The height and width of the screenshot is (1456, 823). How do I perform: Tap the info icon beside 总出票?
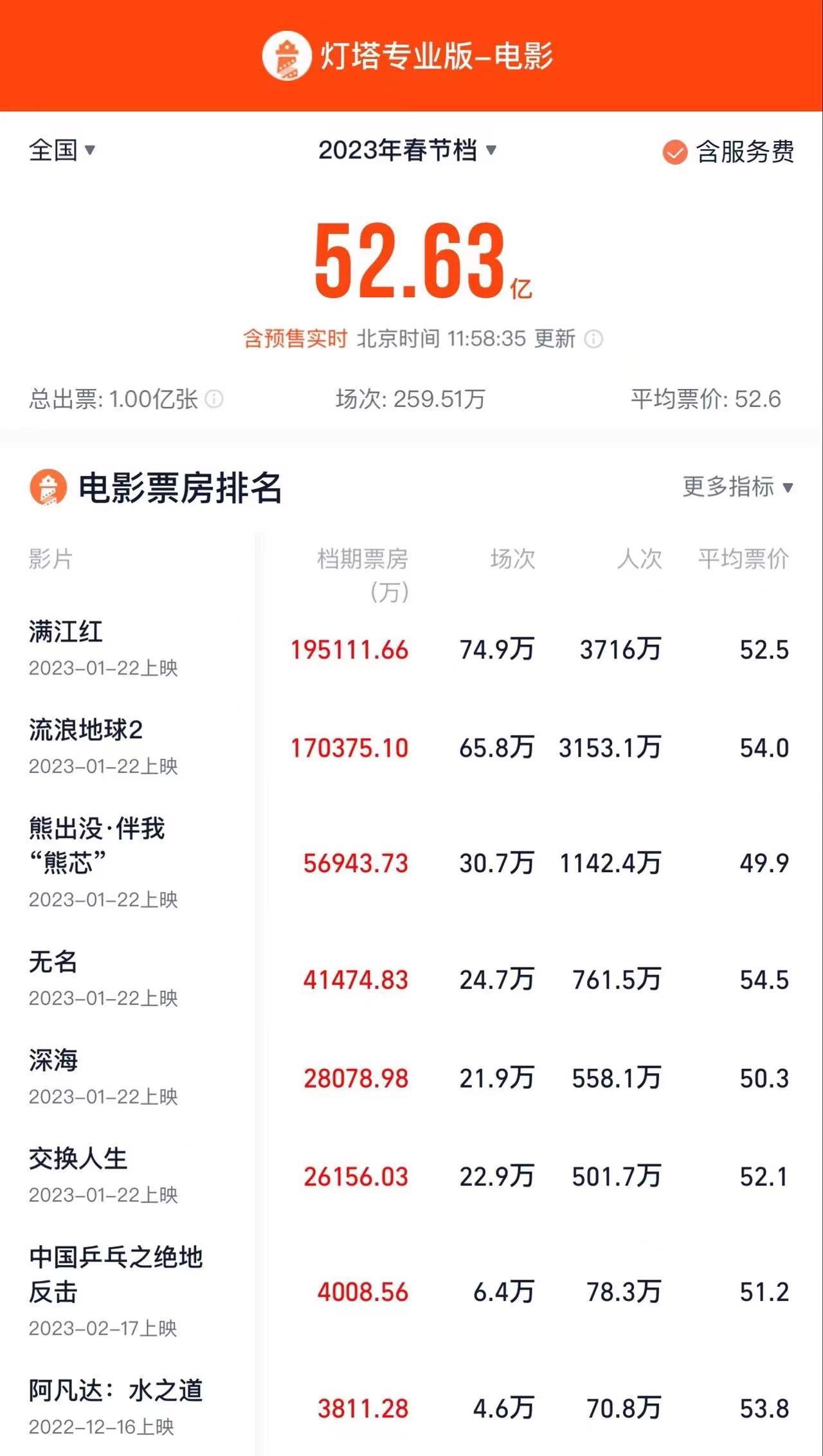(214, 399)
